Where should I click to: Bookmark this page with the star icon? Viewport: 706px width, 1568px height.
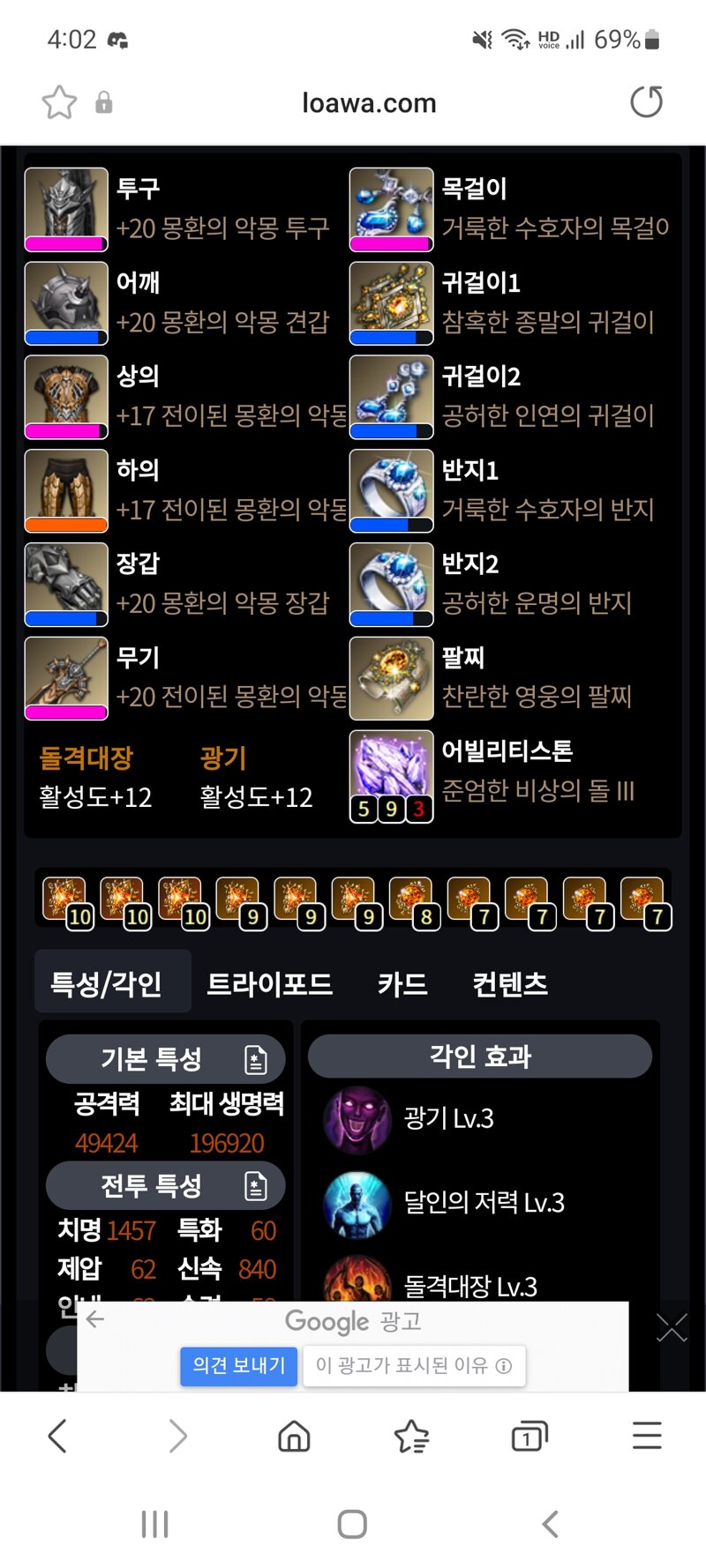[x=59, y=102]
